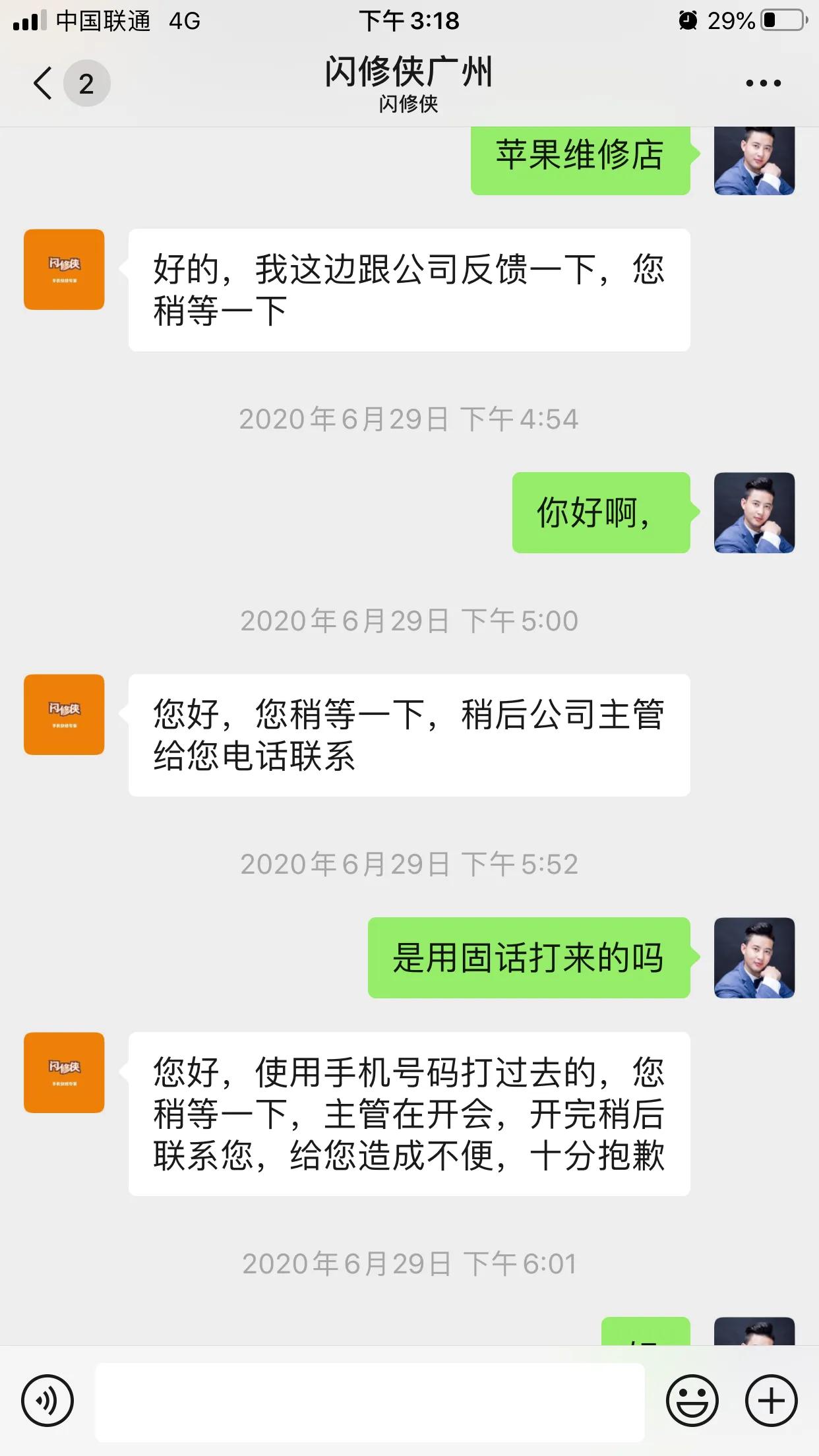Tap your avatar beside the 苹果维修店 message

point(754,160)
